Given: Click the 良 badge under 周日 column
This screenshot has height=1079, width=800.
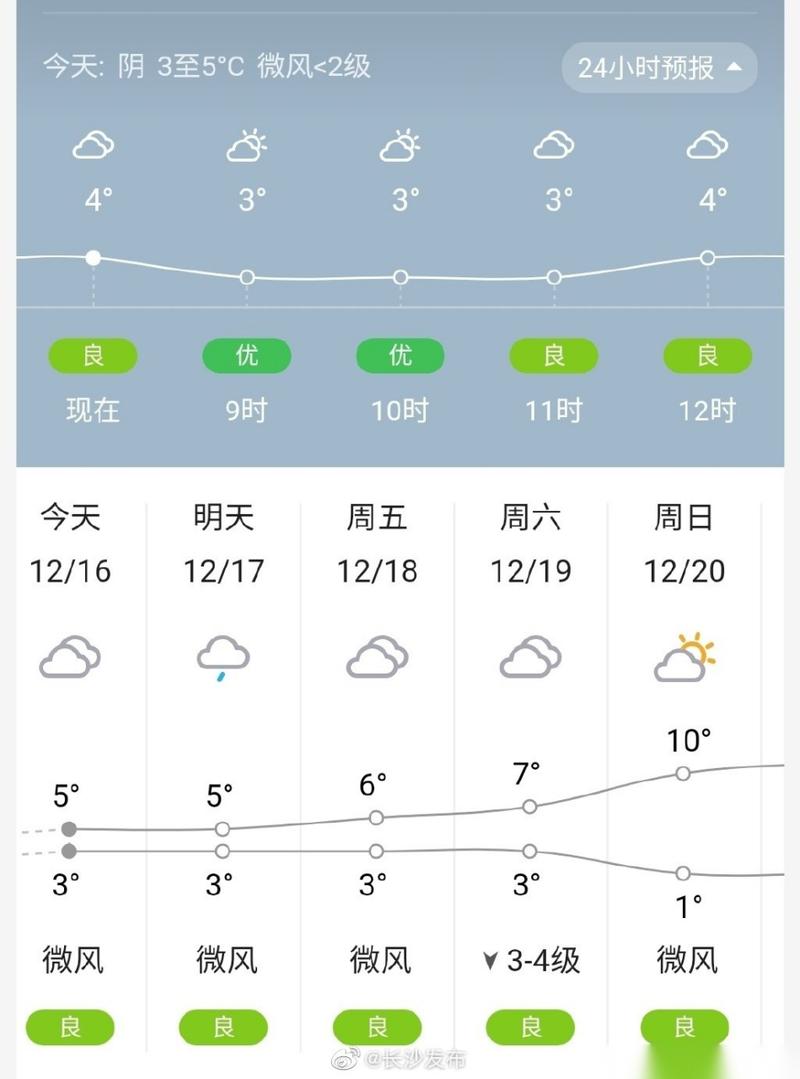Looking at the screenshot, I should pyautogui.click(x=683, y=1026).
